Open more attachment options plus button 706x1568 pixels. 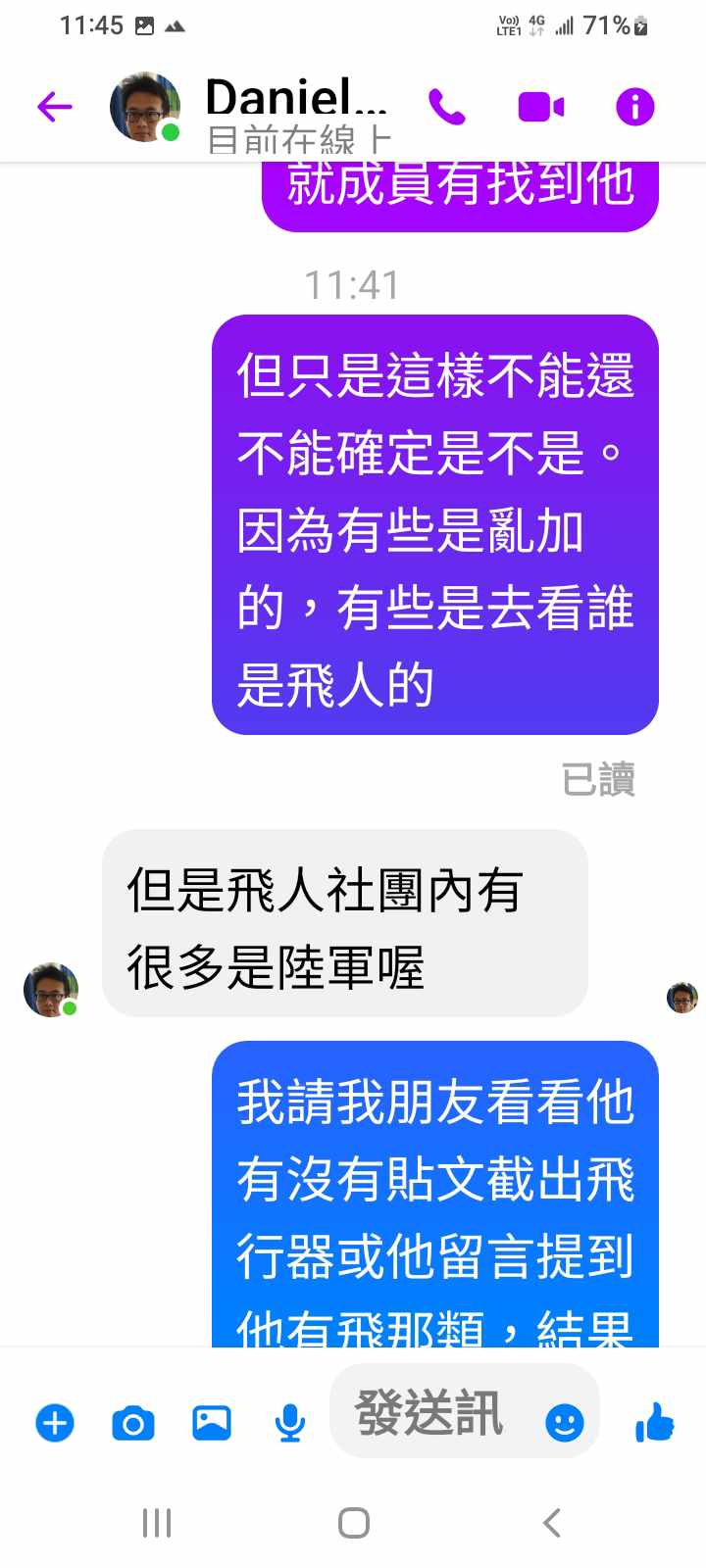pyautogui.click(x=55, y=1422)
